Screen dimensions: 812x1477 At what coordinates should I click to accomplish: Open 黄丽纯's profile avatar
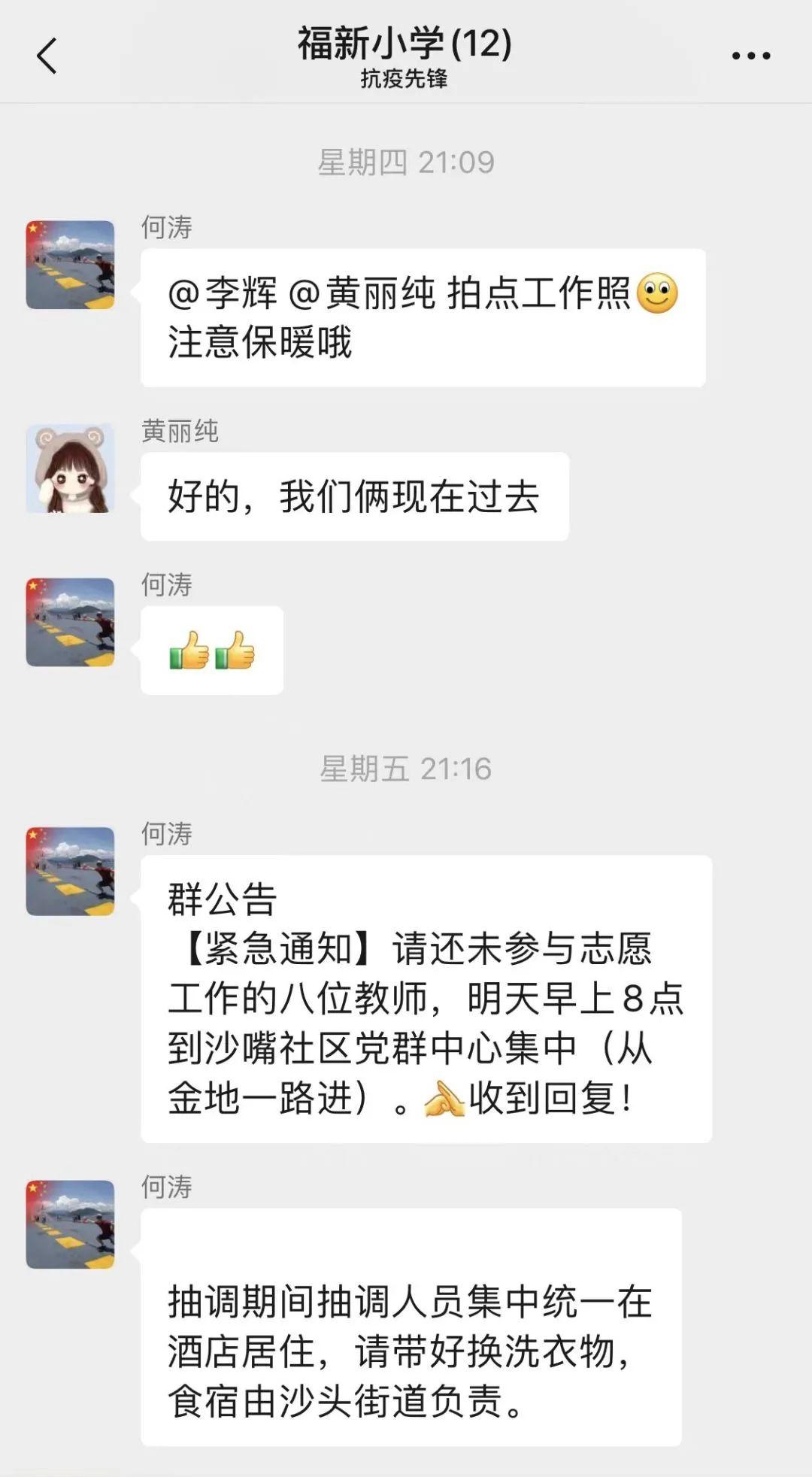point(70,468)
